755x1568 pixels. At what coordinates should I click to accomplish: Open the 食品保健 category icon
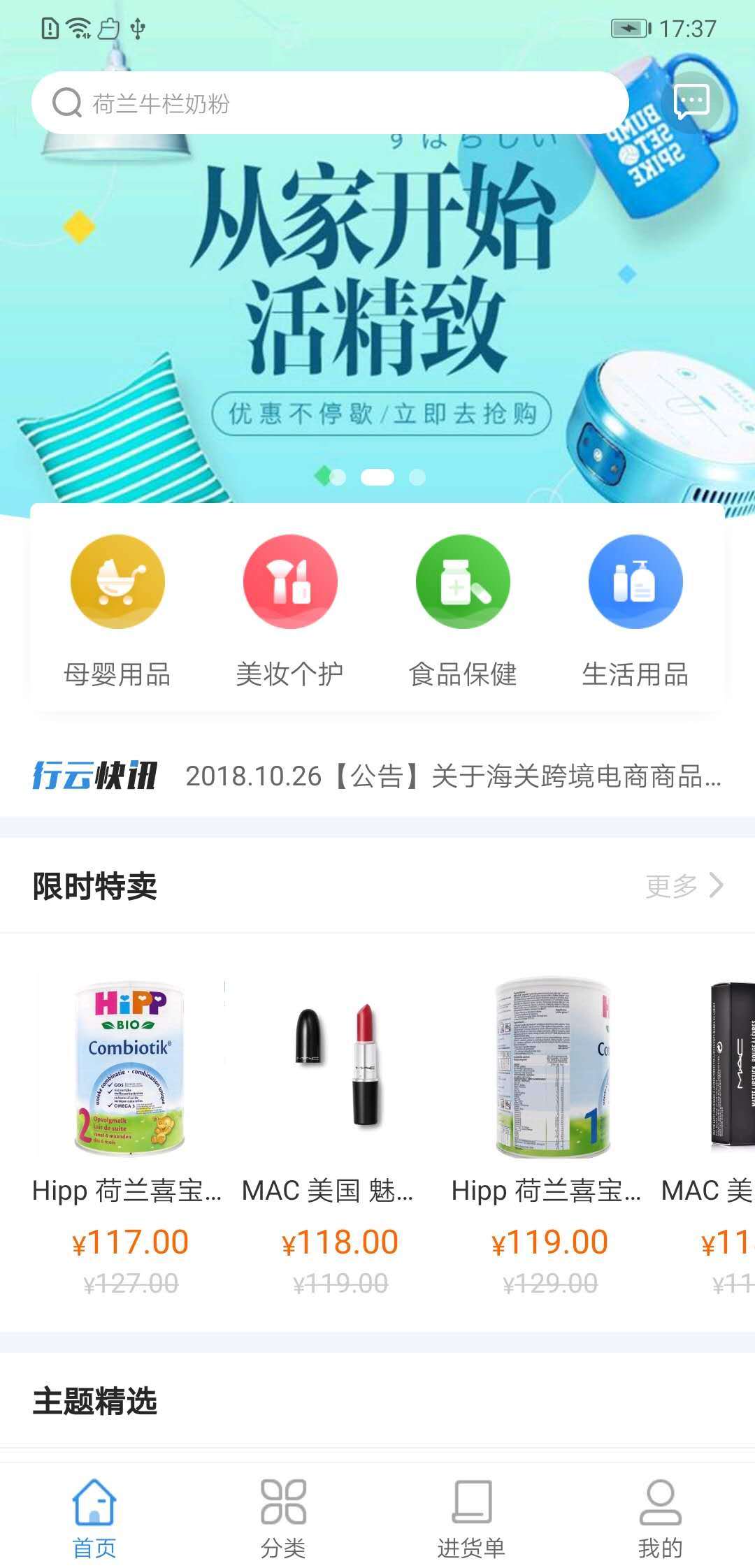[x=461, y=582]
